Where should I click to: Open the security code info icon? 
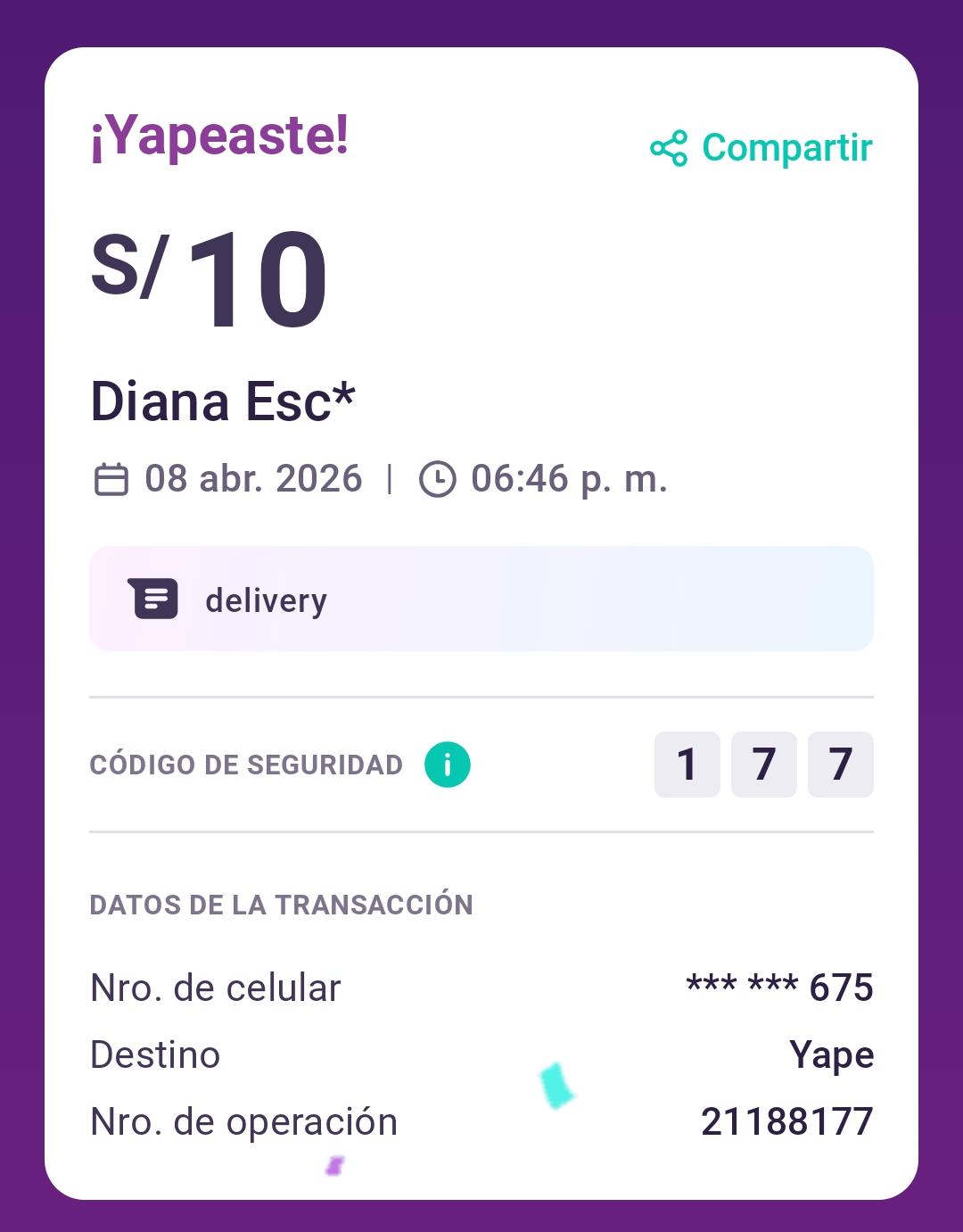[448, 765]
